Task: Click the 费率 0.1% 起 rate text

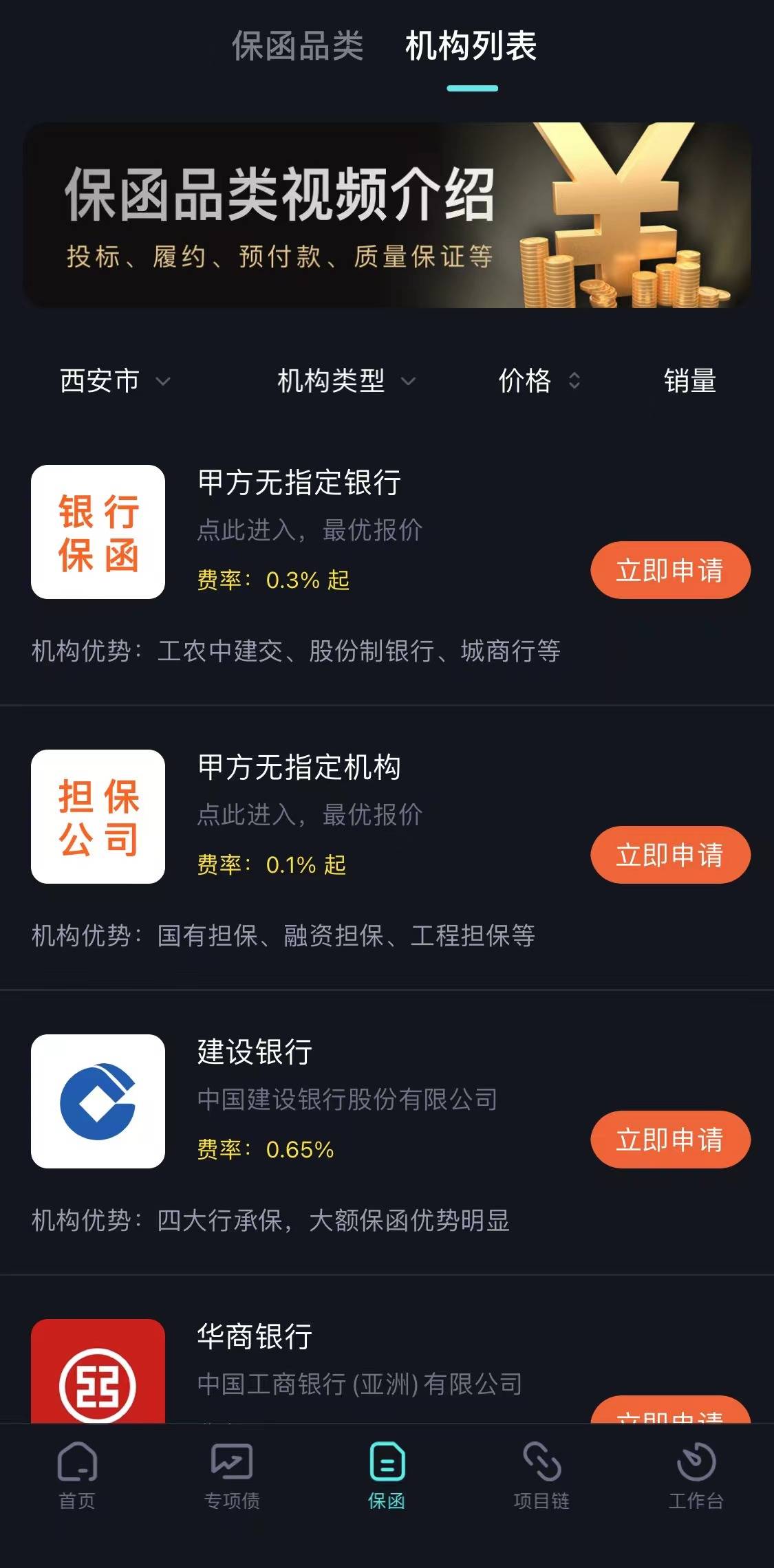Action: (x=272, y=867)
